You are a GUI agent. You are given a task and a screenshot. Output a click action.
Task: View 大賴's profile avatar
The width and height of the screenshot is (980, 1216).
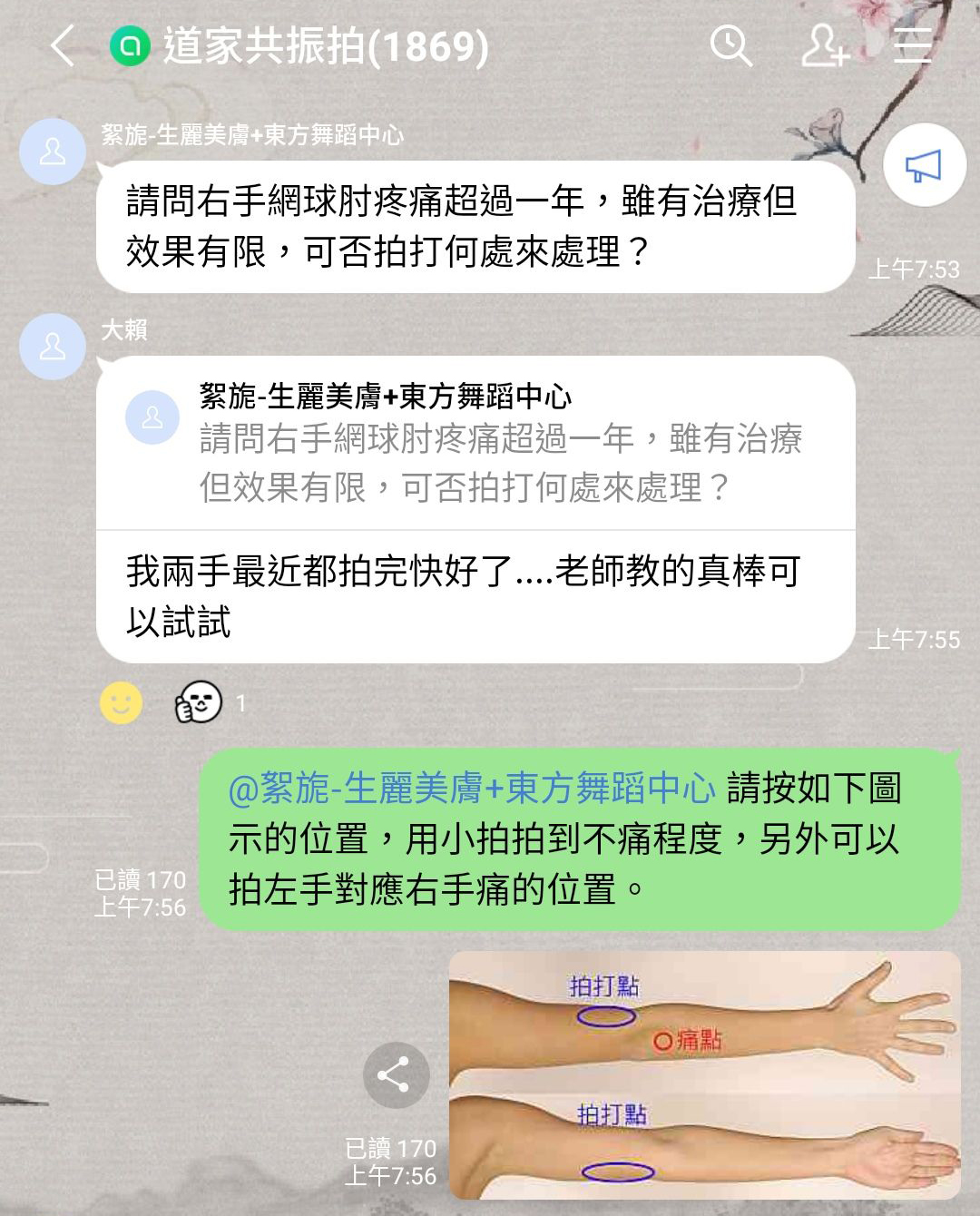point(53,347)
